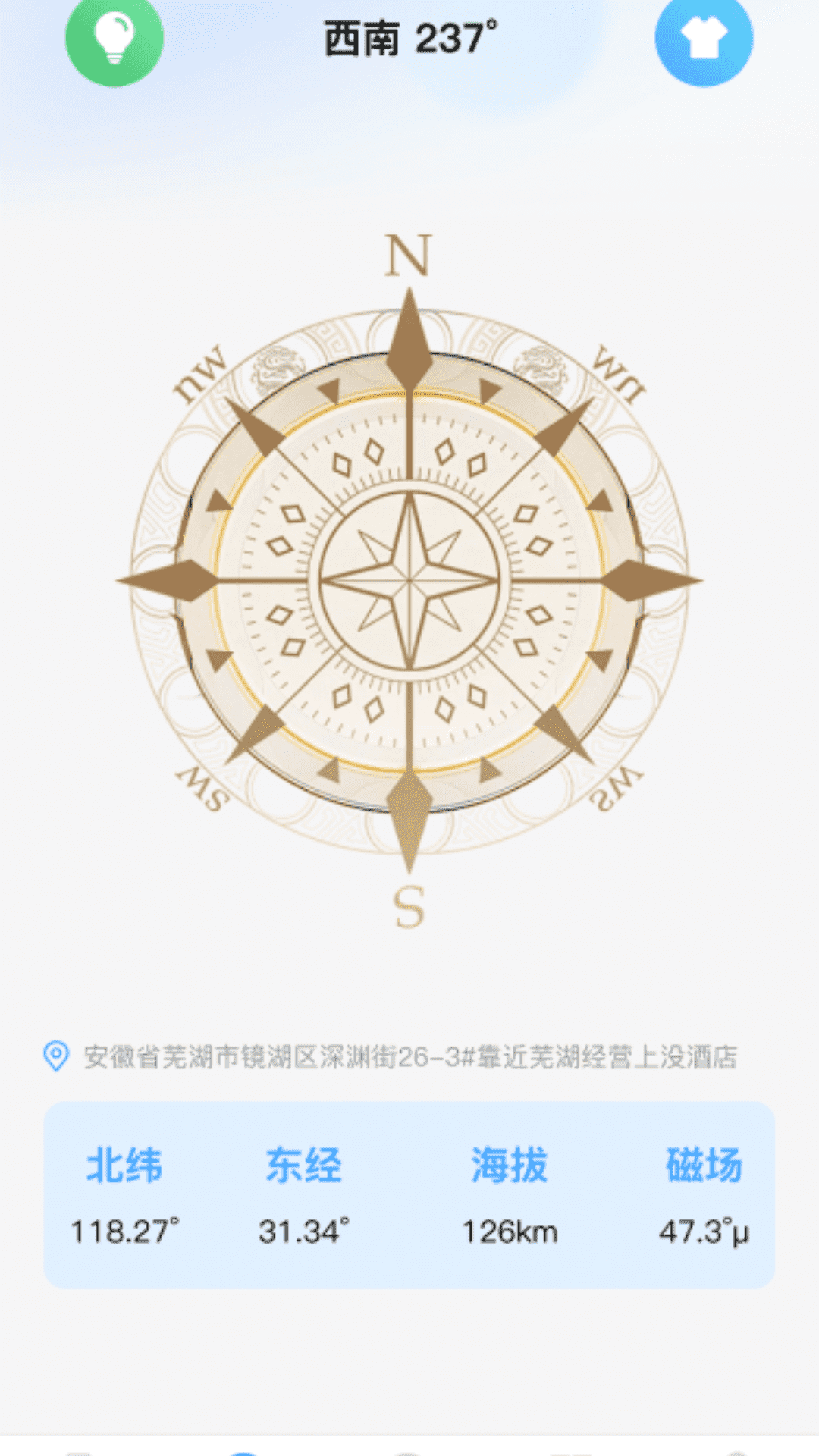Tap the green lightbulb flashlight icon
The height and width of the screenshot is (1456, 819).
tap(115, 38)
